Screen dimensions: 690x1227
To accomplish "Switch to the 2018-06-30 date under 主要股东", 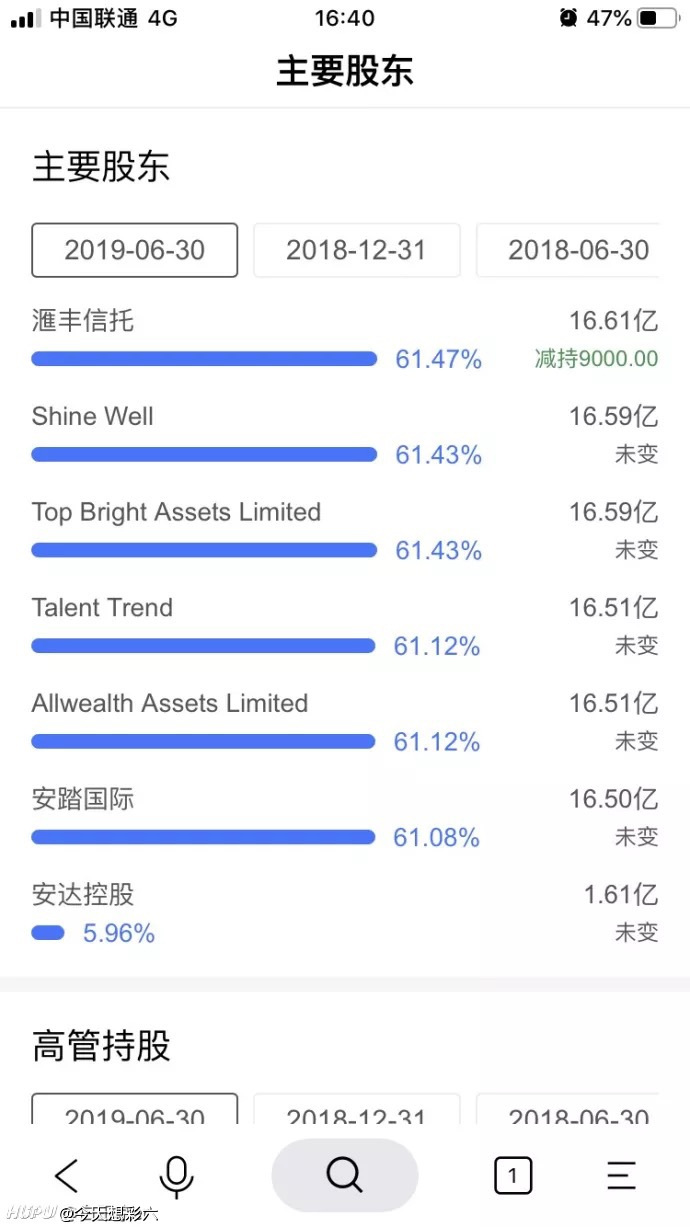I will [568, 250].
